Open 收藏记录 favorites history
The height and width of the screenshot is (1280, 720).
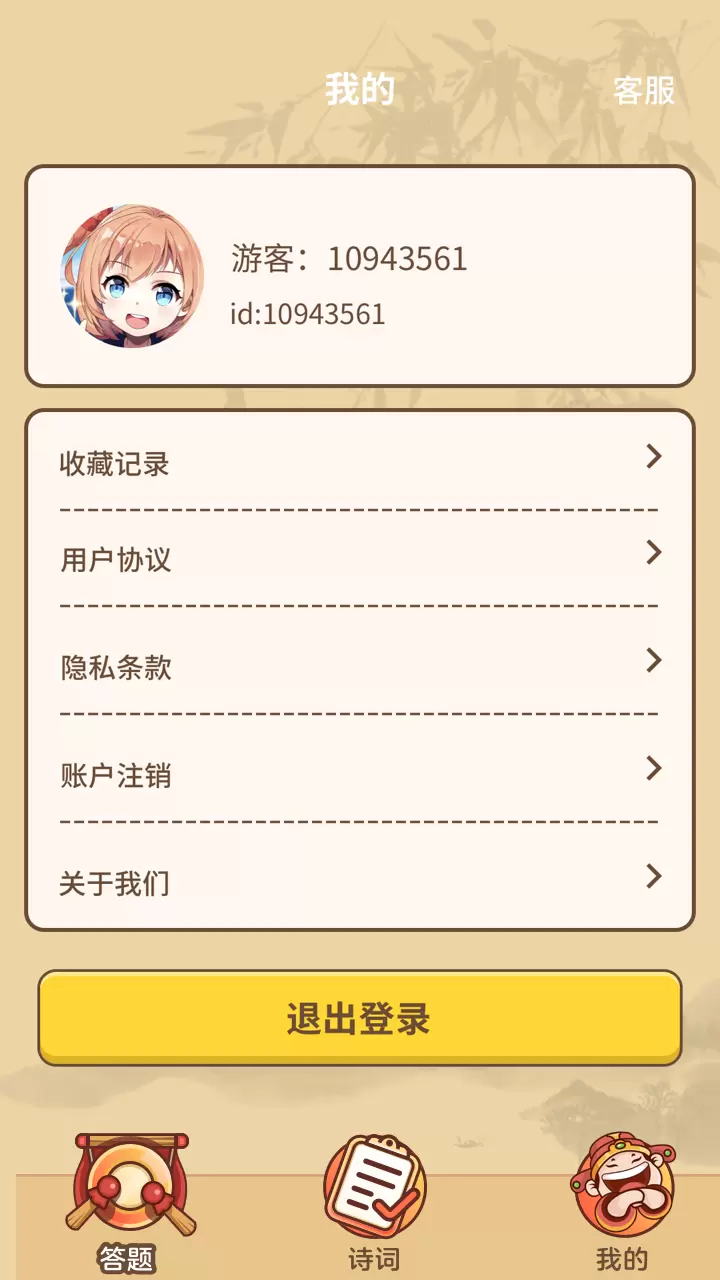coord(360,463)
